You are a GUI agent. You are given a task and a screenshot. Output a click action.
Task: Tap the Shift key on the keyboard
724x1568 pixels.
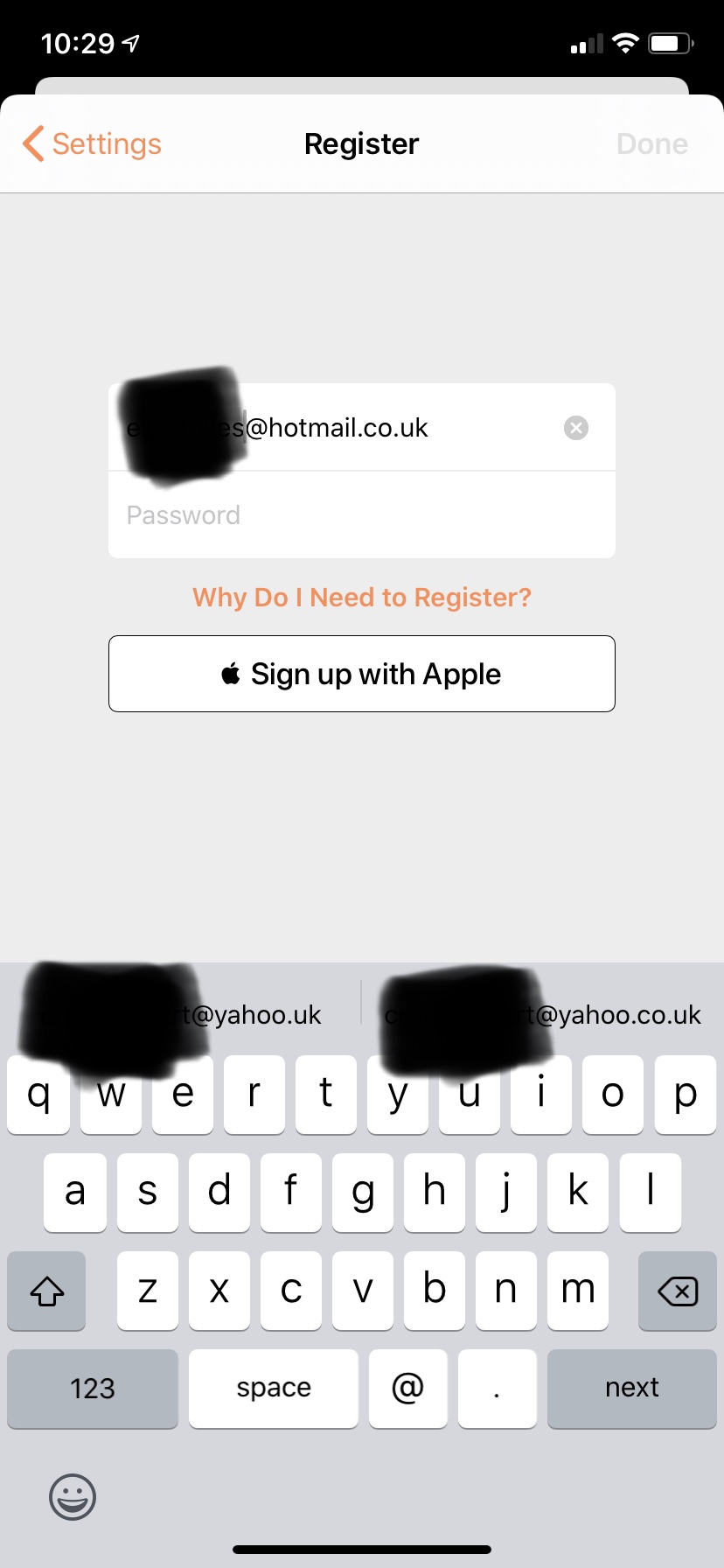45,1291
